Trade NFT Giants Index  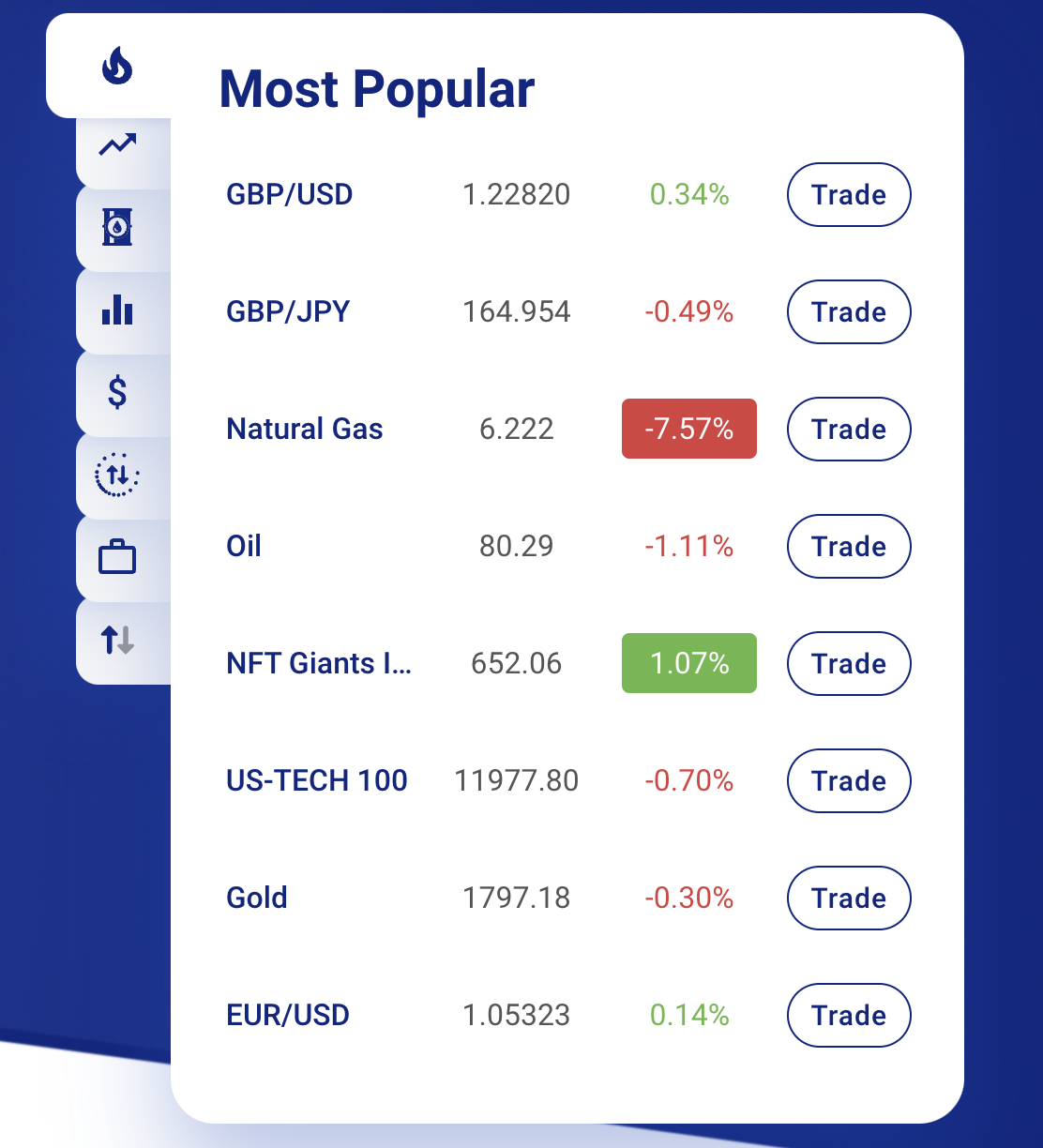click(848, 664)
